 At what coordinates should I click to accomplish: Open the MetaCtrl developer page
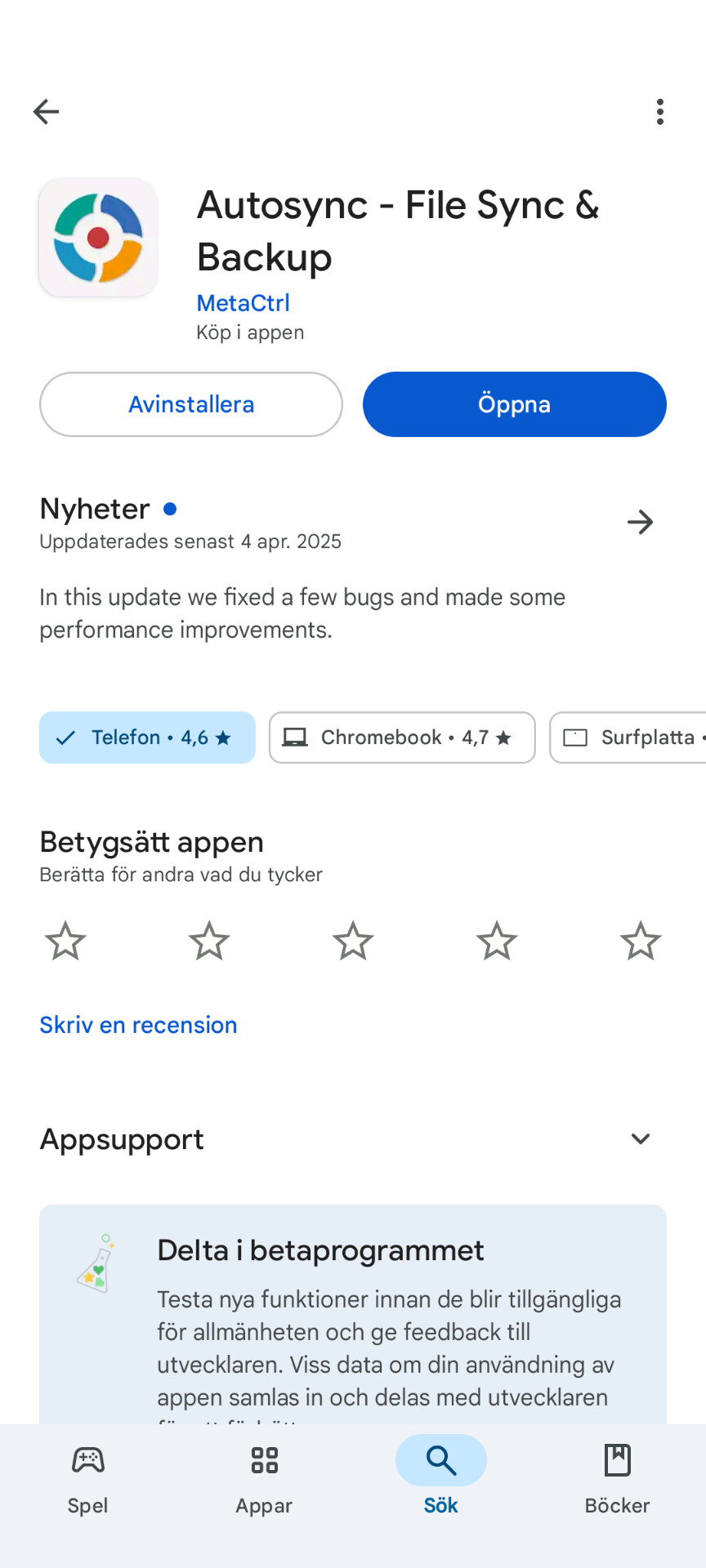pos(243,303)
